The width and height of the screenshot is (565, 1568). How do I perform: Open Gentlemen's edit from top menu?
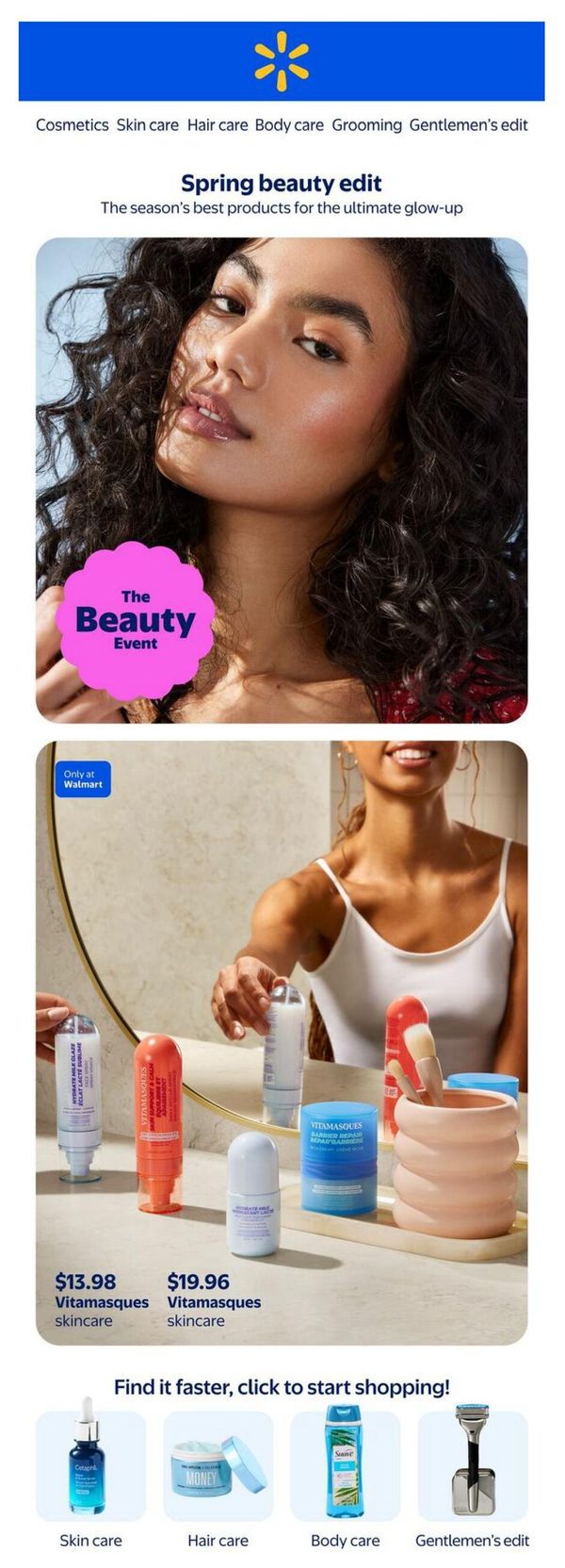click(468, 124)
